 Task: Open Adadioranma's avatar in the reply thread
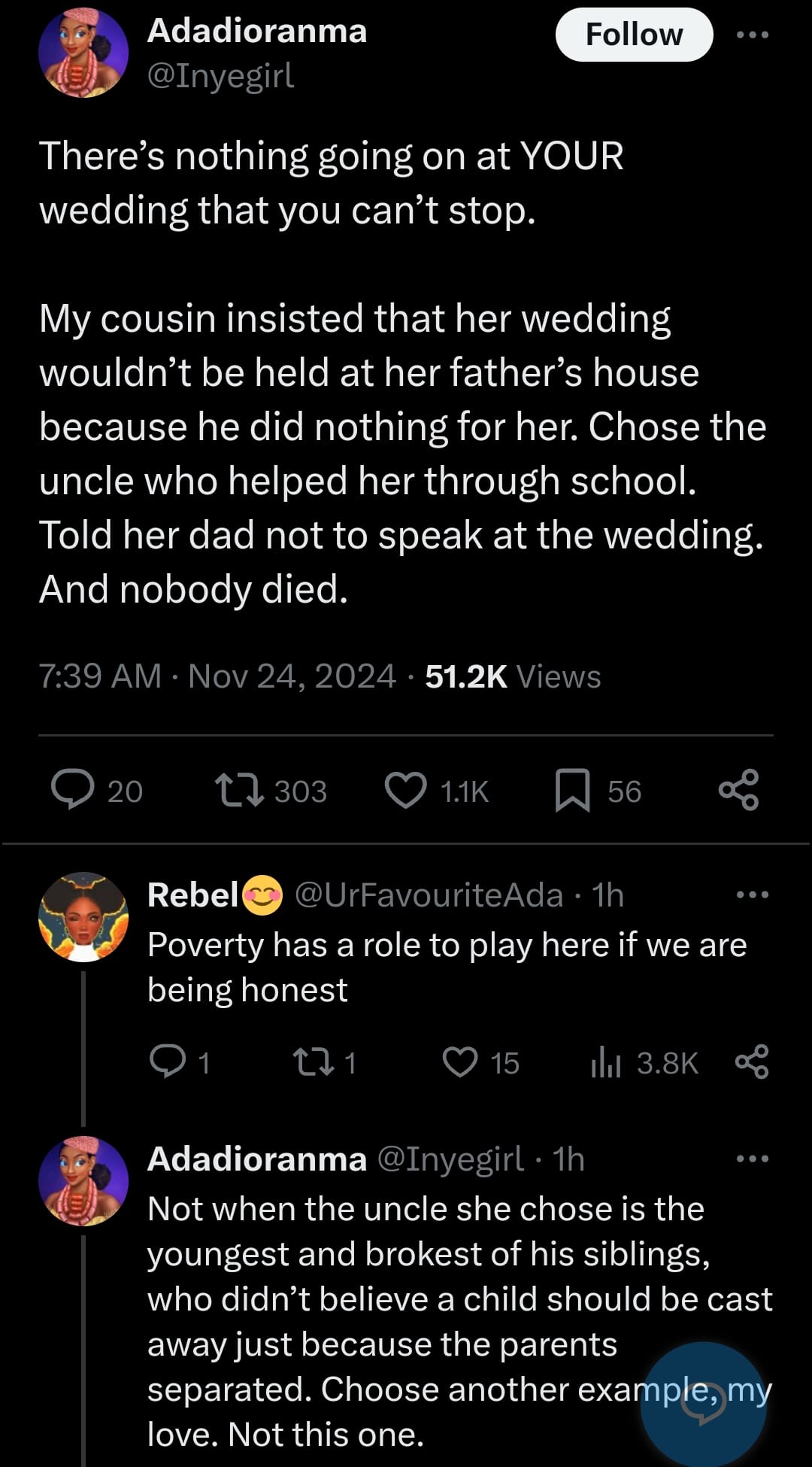coord(83,1181)
